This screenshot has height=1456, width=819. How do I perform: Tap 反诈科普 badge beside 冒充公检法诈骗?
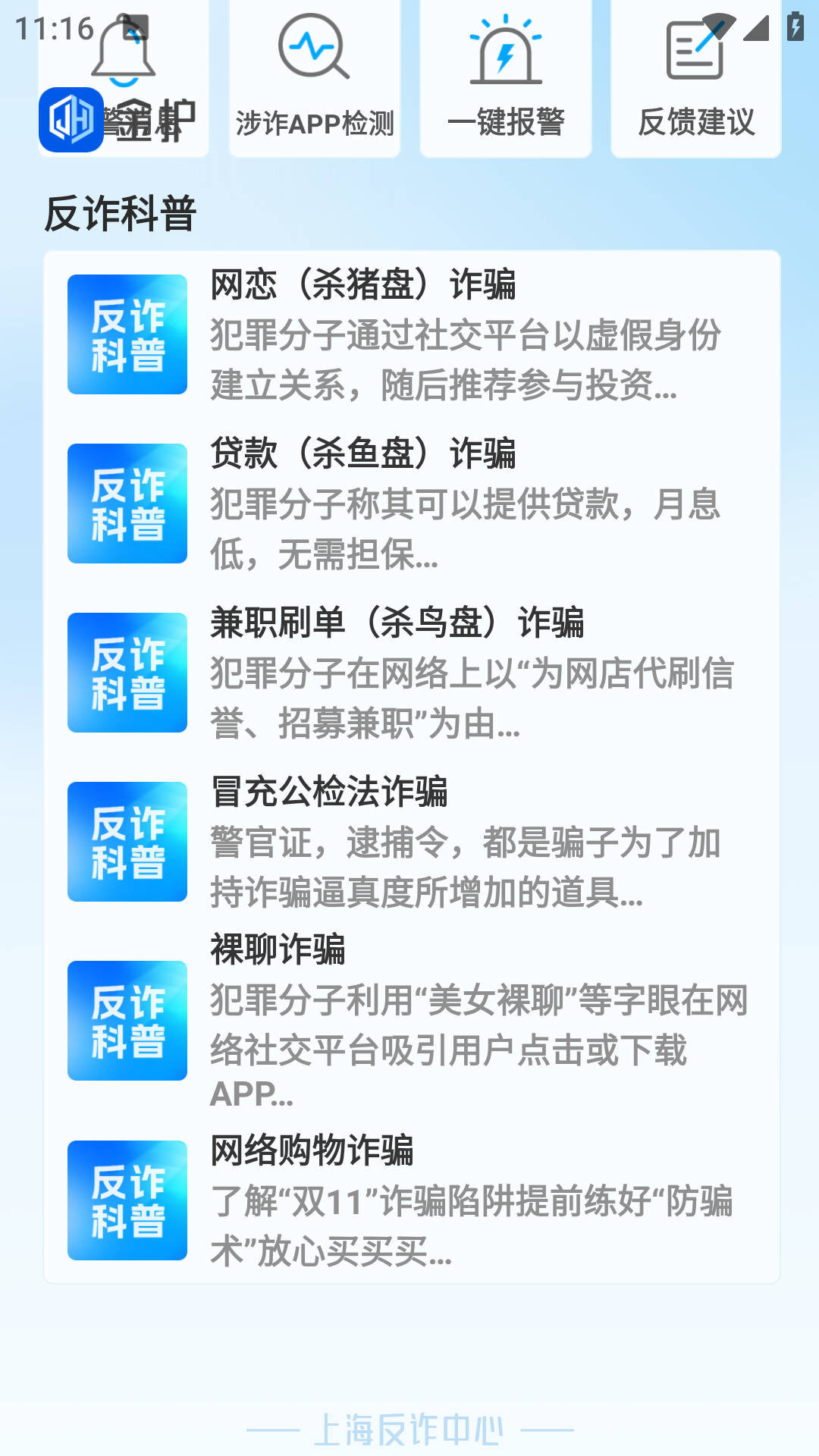(127, 842)
